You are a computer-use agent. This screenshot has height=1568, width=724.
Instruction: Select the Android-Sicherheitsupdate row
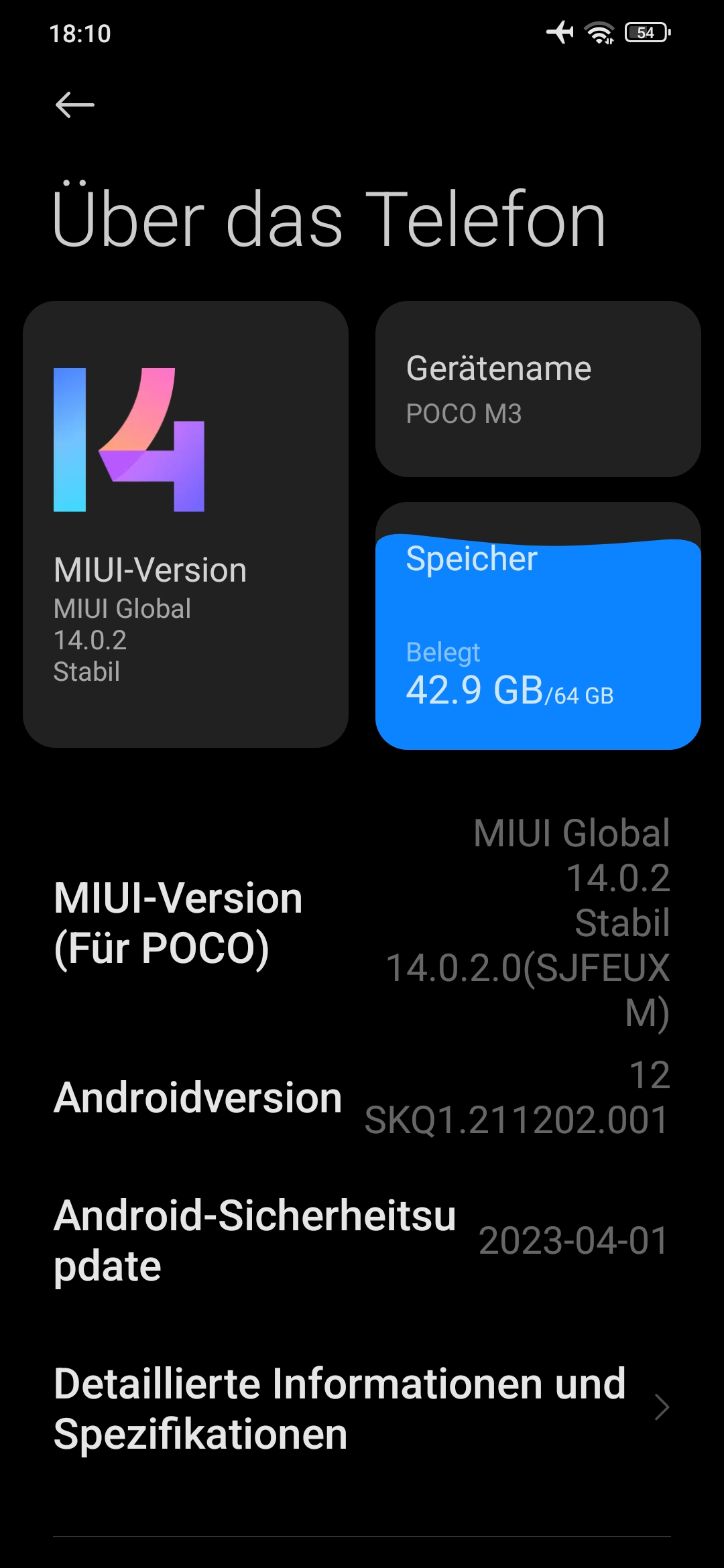362,1240
